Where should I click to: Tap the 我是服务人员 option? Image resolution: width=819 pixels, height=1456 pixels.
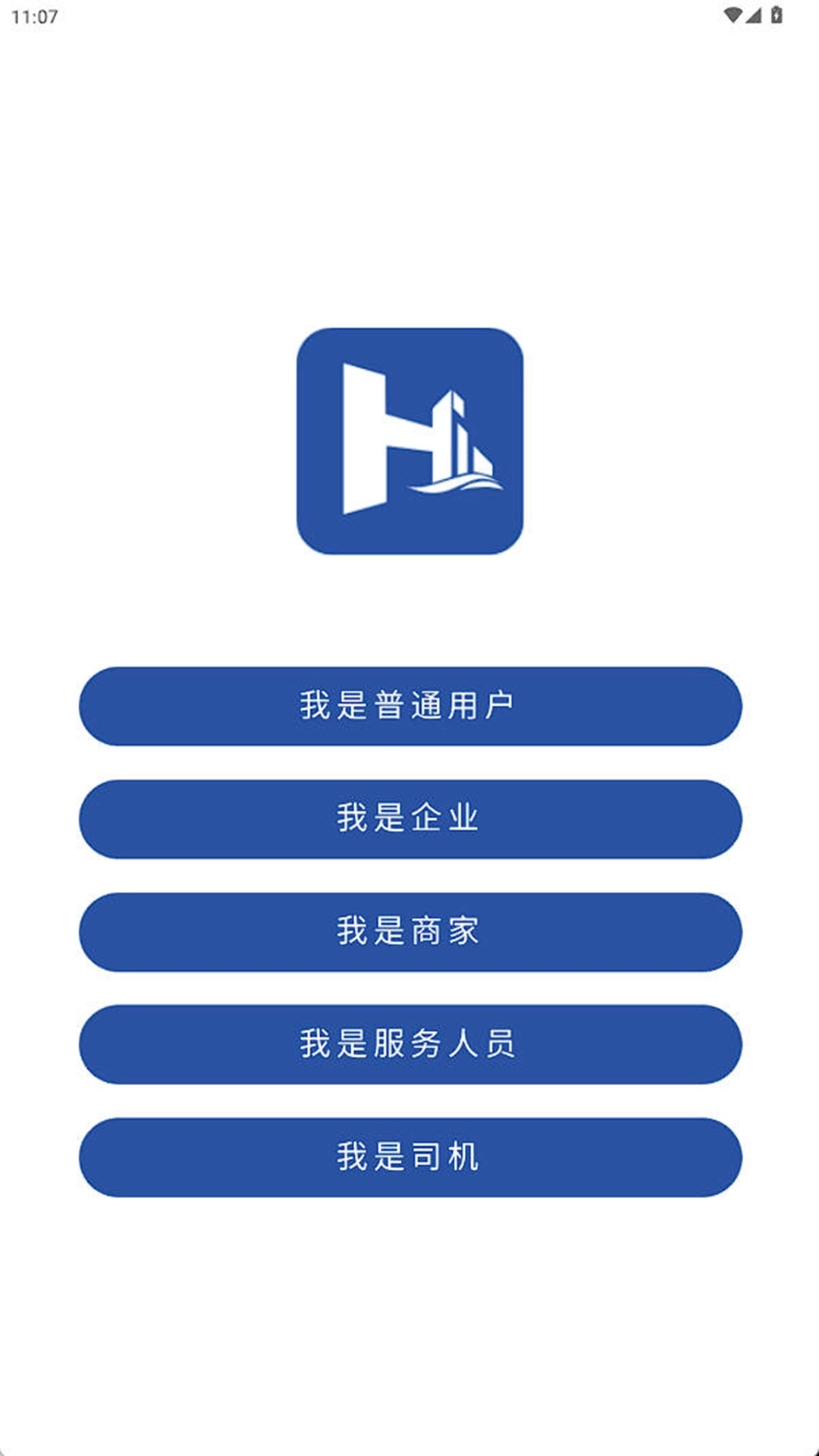coord(409,1045)
